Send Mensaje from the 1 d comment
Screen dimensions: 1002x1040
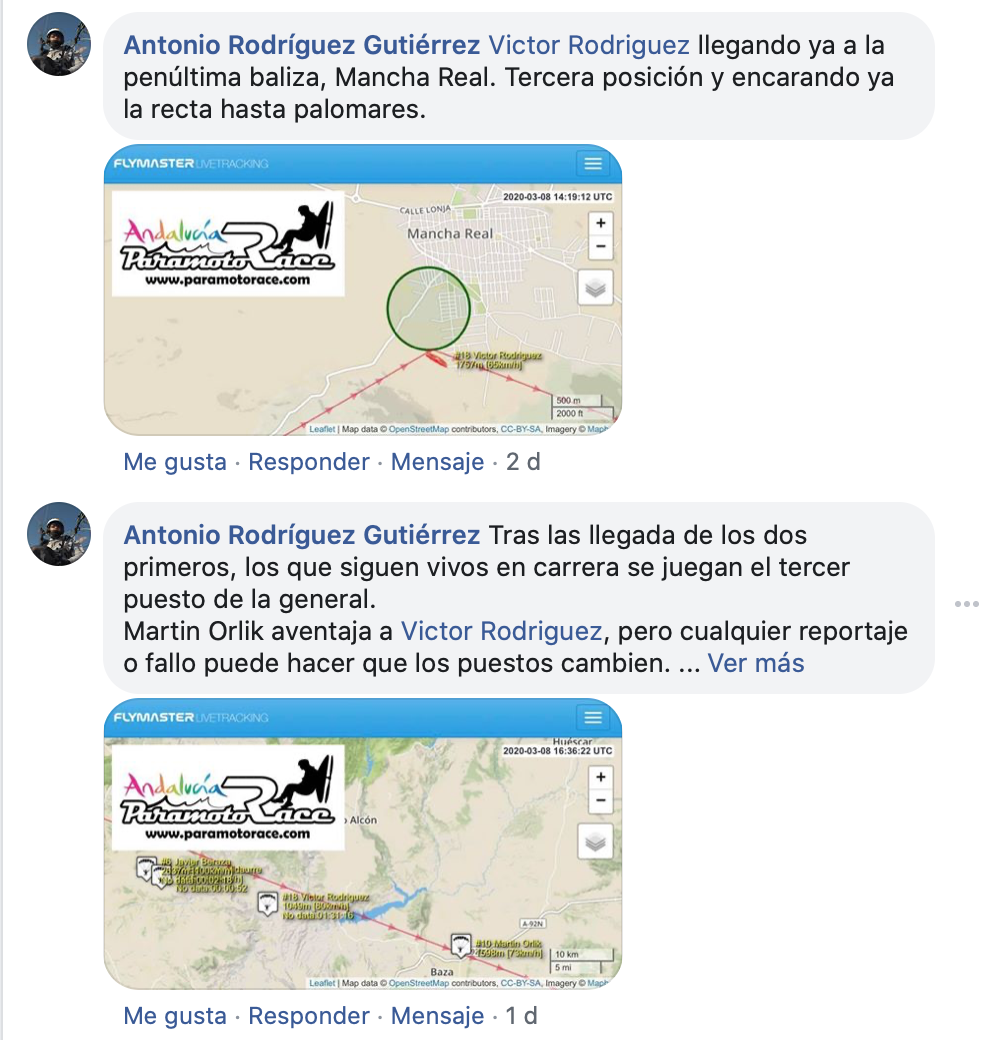437,1016
